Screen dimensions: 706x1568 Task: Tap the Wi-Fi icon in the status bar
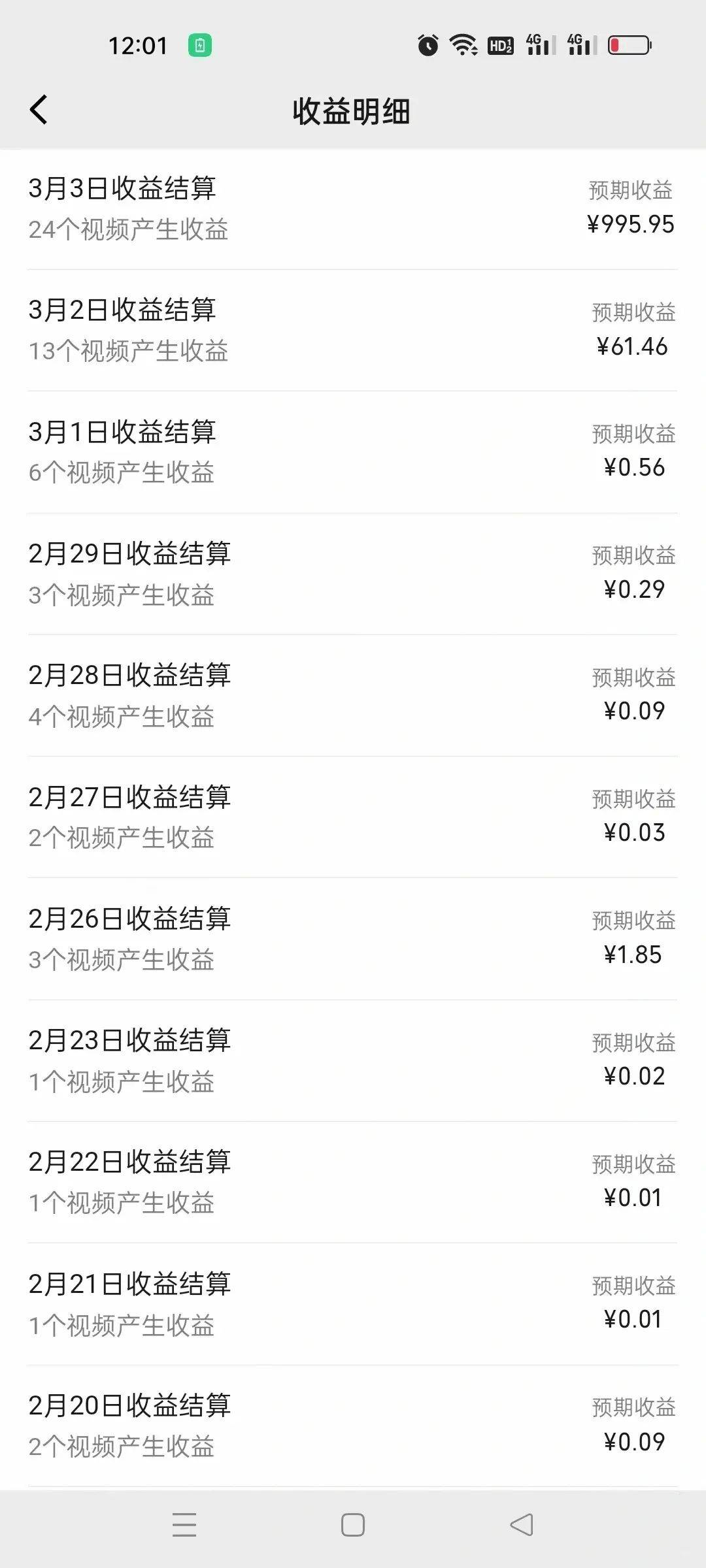pyautogui.click(x=462, y=46)
